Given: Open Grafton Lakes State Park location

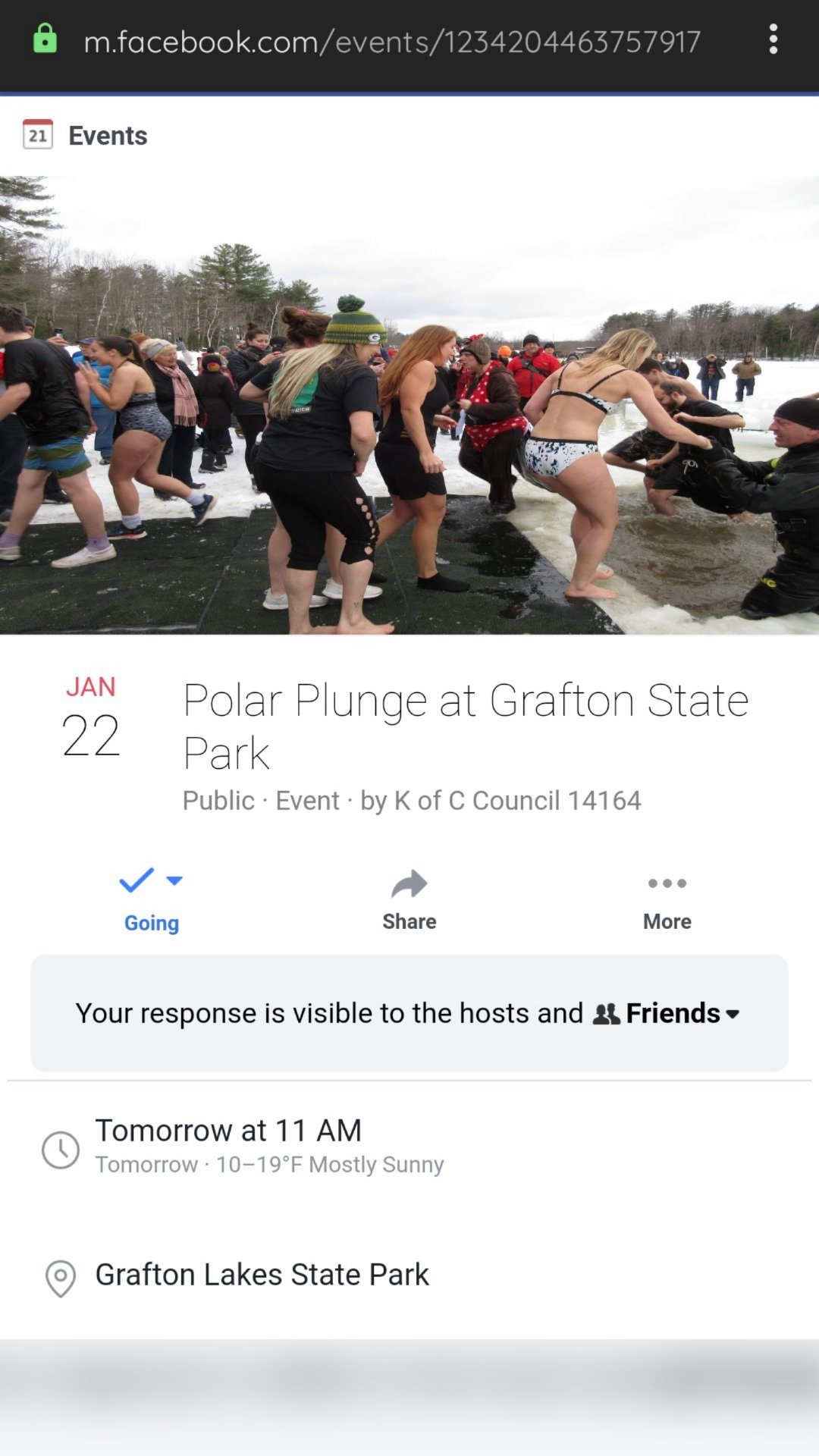Looking at the screenshot, I should pos(262,1275).
